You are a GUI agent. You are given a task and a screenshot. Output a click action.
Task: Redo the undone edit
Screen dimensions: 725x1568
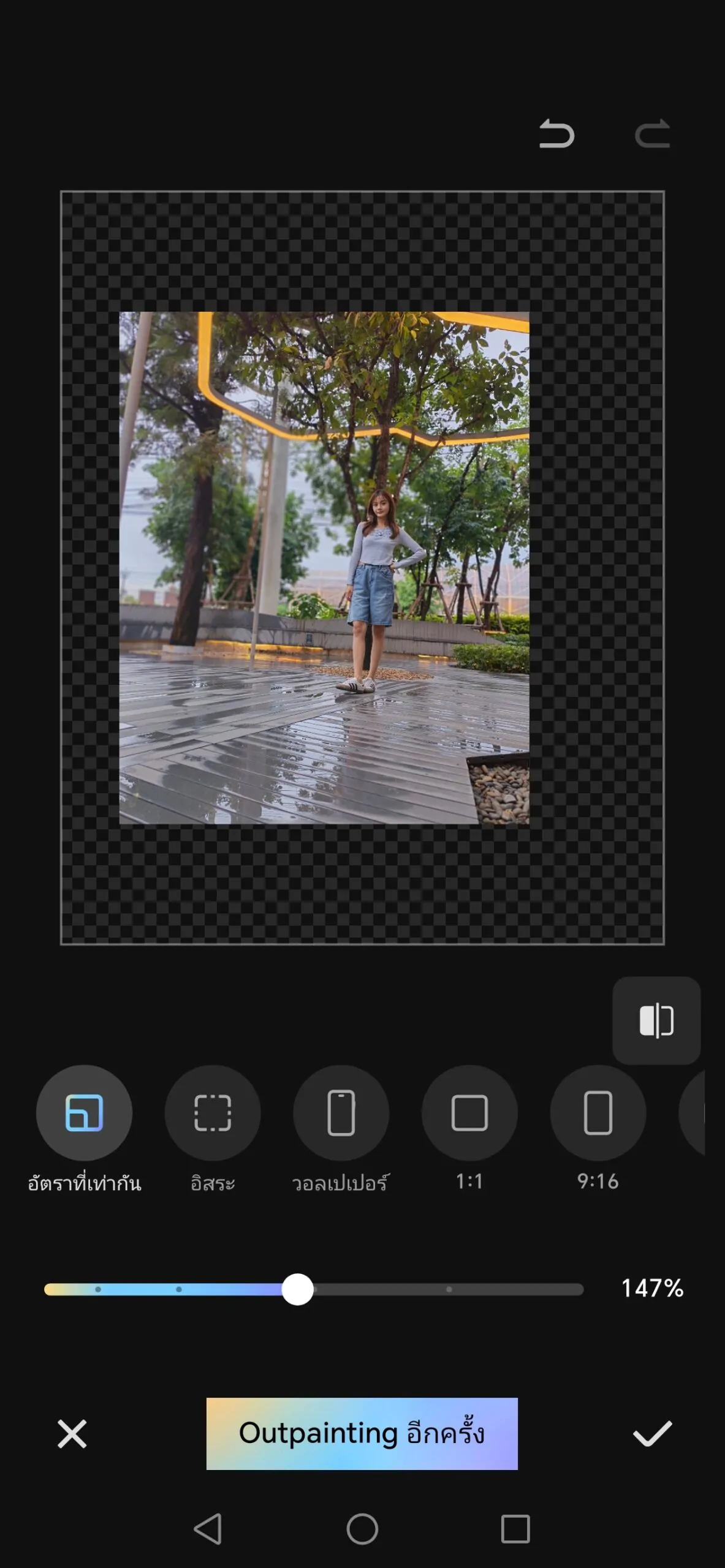(652, 134)
